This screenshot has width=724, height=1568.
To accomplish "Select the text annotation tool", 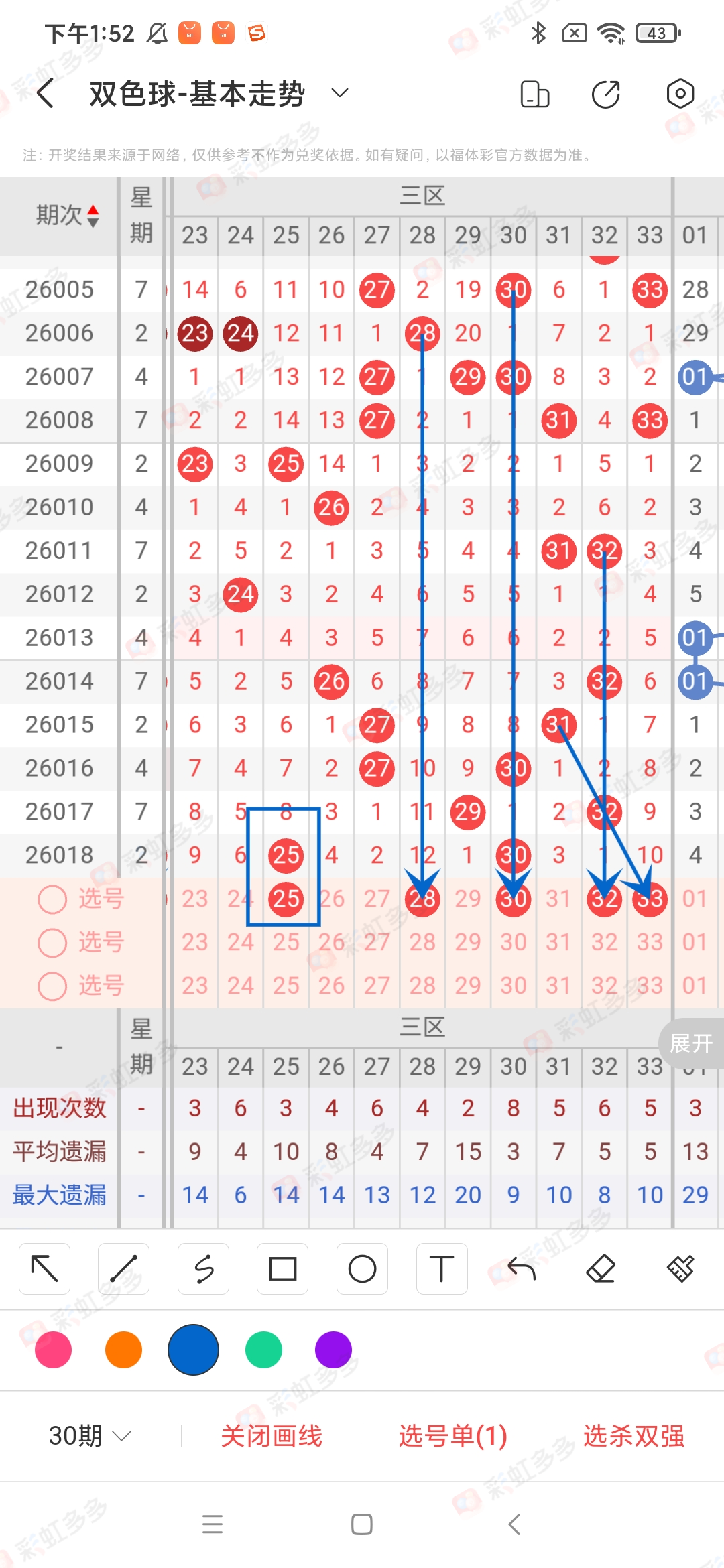I will (x=441, y=1268).
